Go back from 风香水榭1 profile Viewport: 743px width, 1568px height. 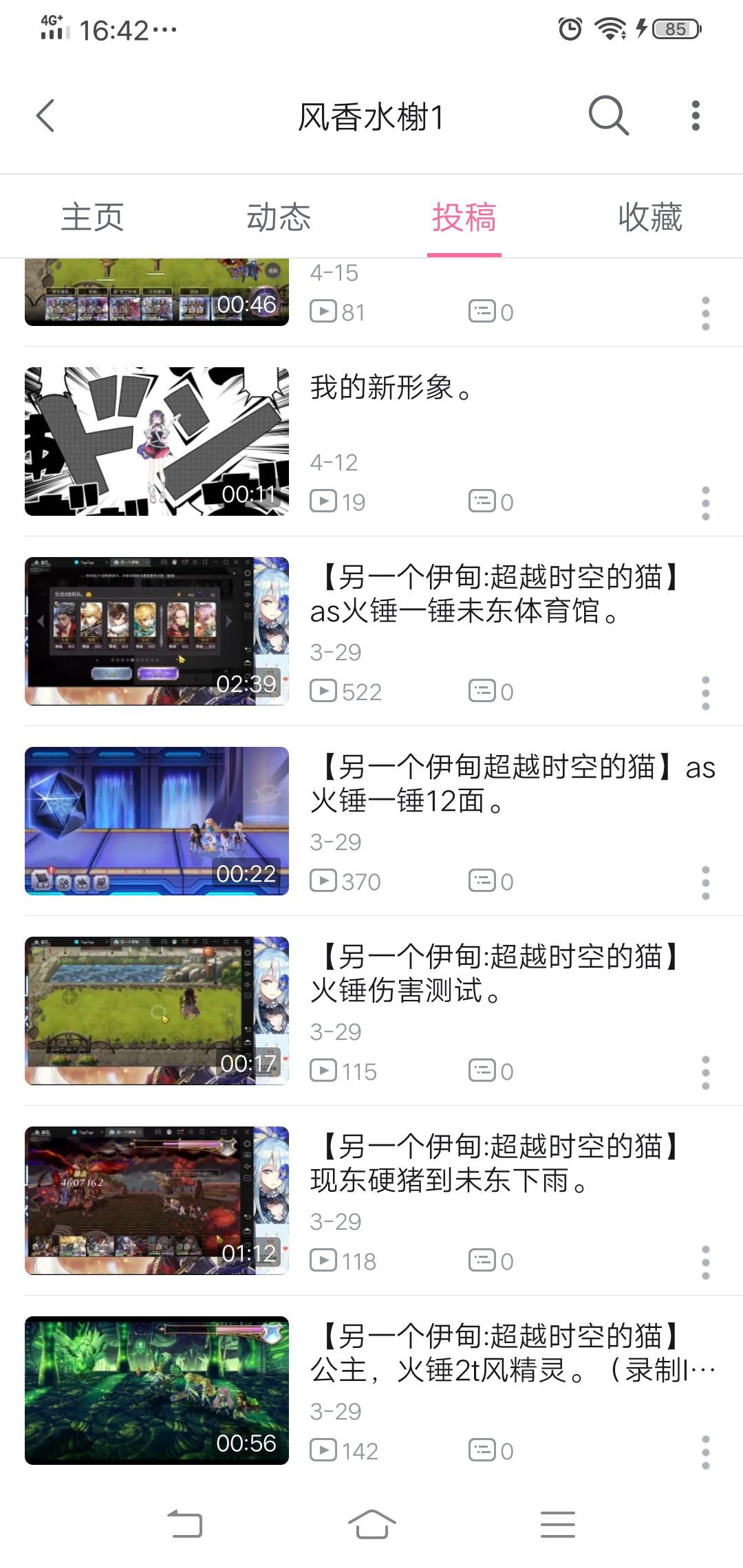(x=45, y=116)
